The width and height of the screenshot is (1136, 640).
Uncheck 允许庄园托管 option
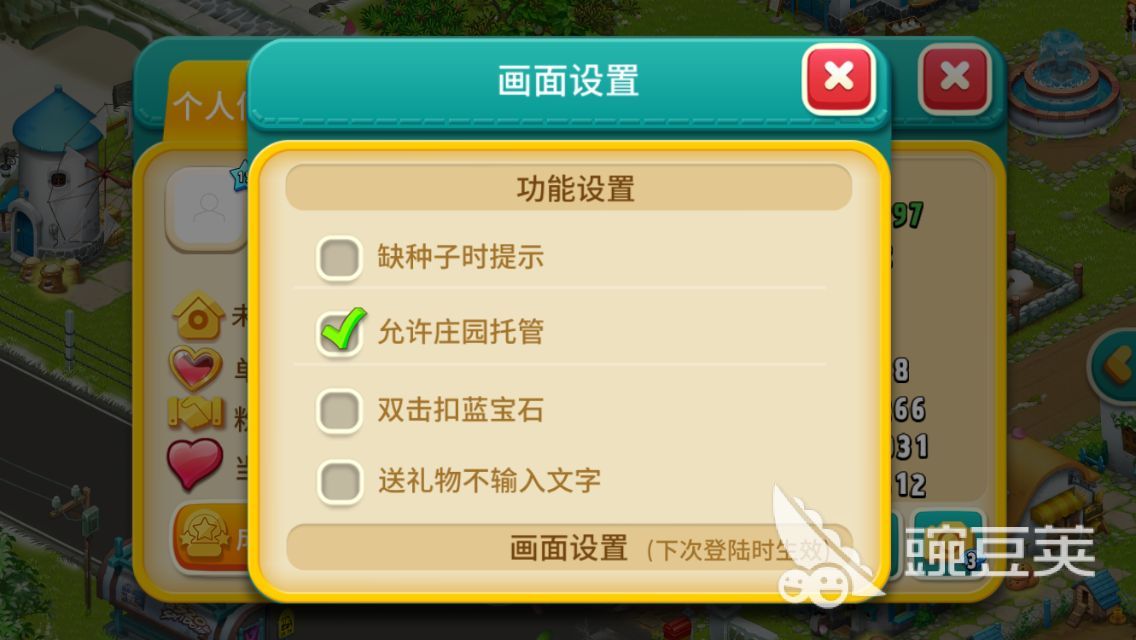(339, 332)
